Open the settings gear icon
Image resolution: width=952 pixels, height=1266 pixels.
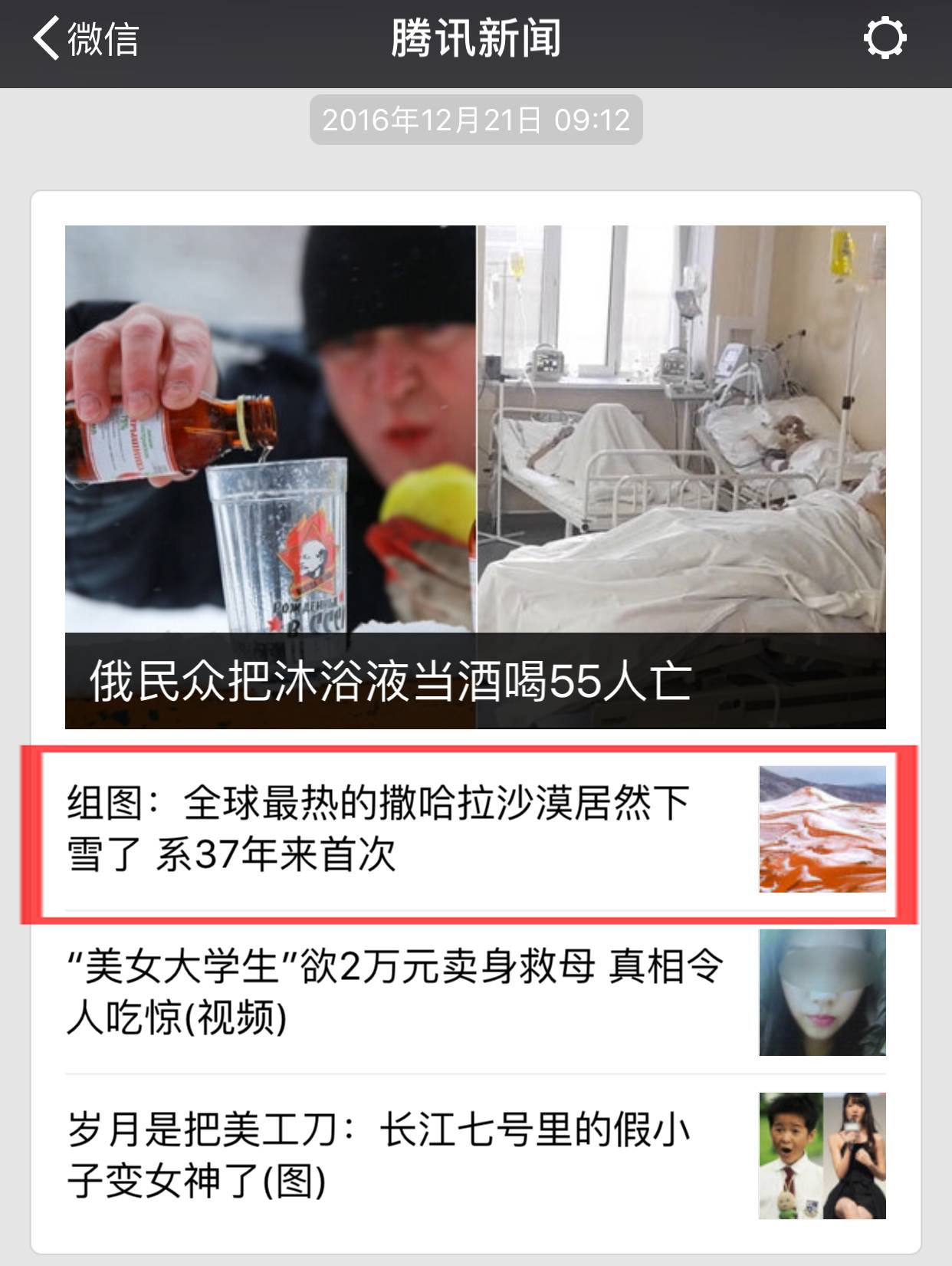tap(885, 38)
